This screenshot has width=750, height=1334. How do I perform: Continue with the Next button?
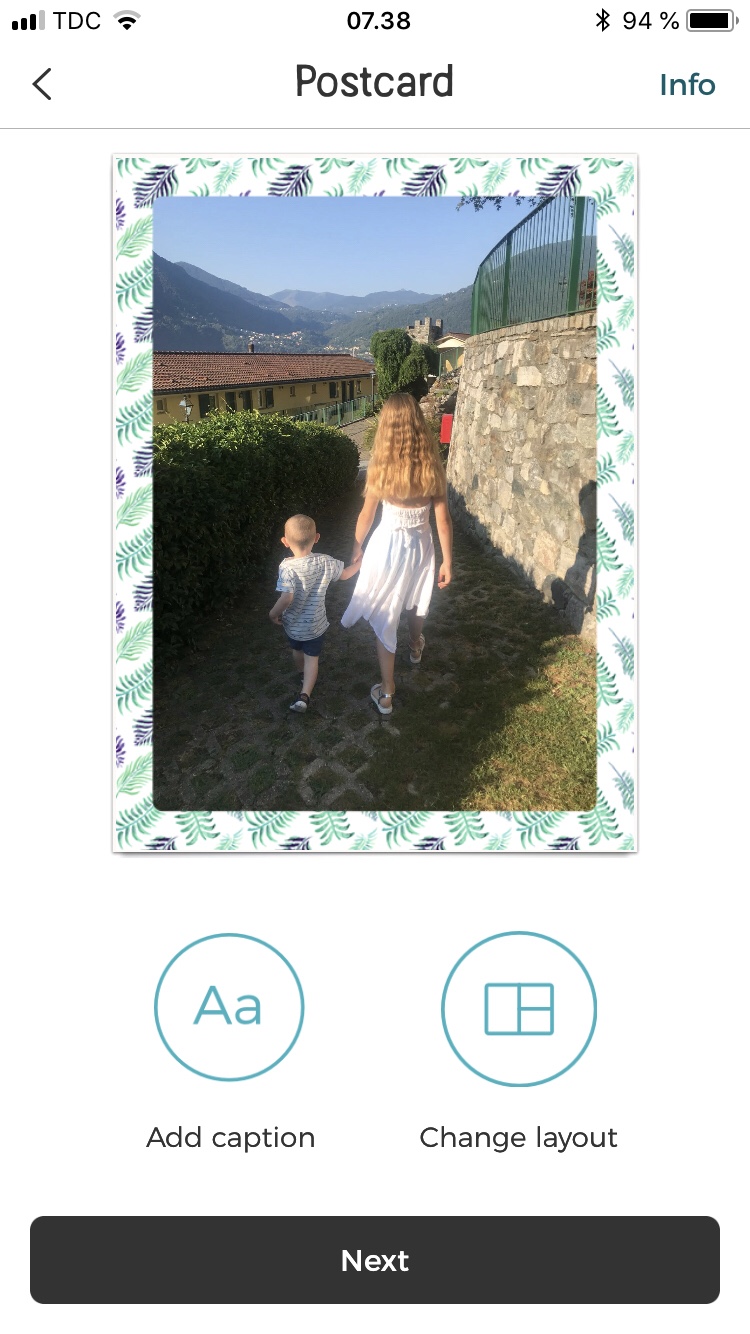[375, 1260]
